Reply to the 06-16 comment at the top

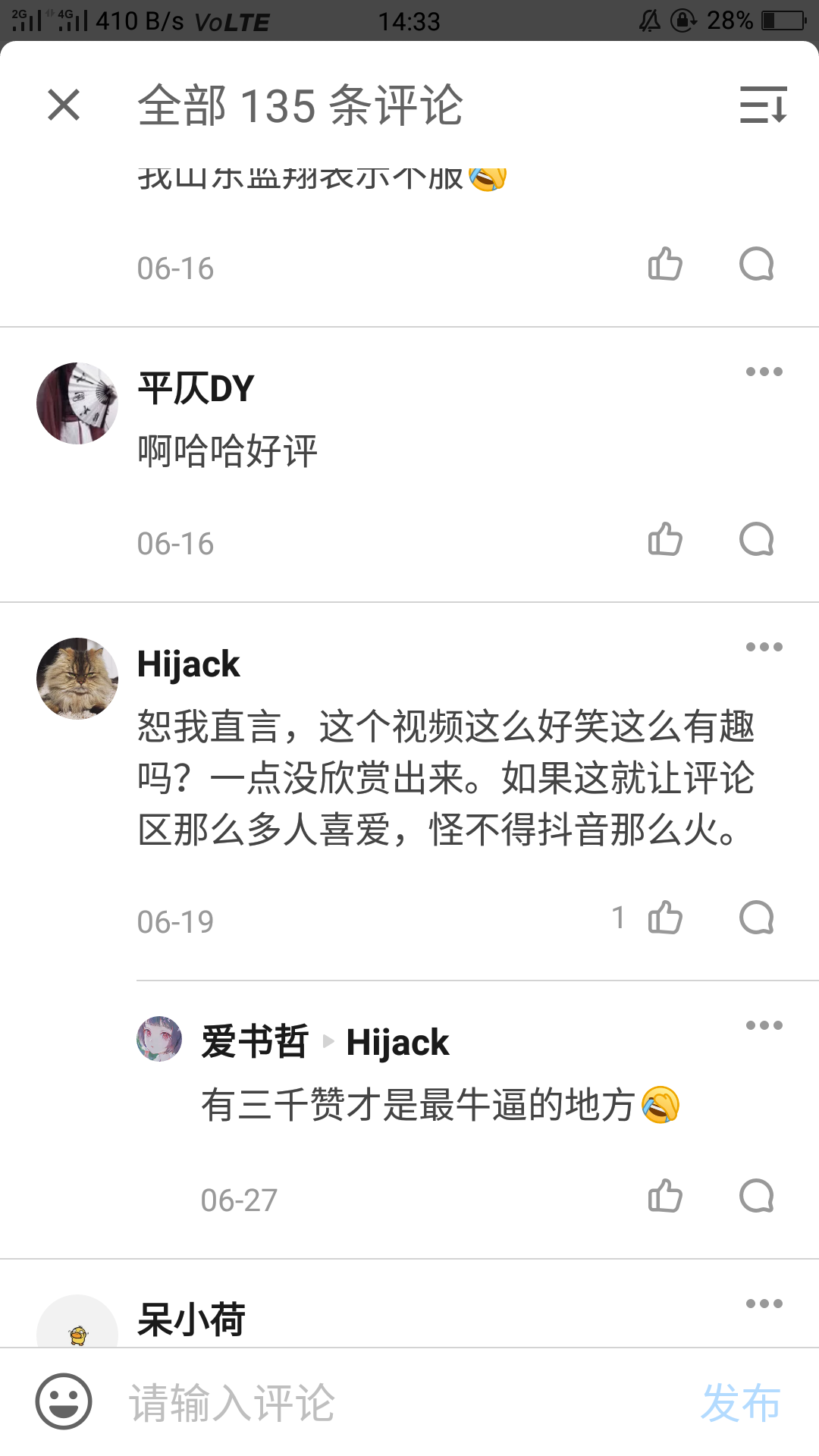tap(756, 265)
